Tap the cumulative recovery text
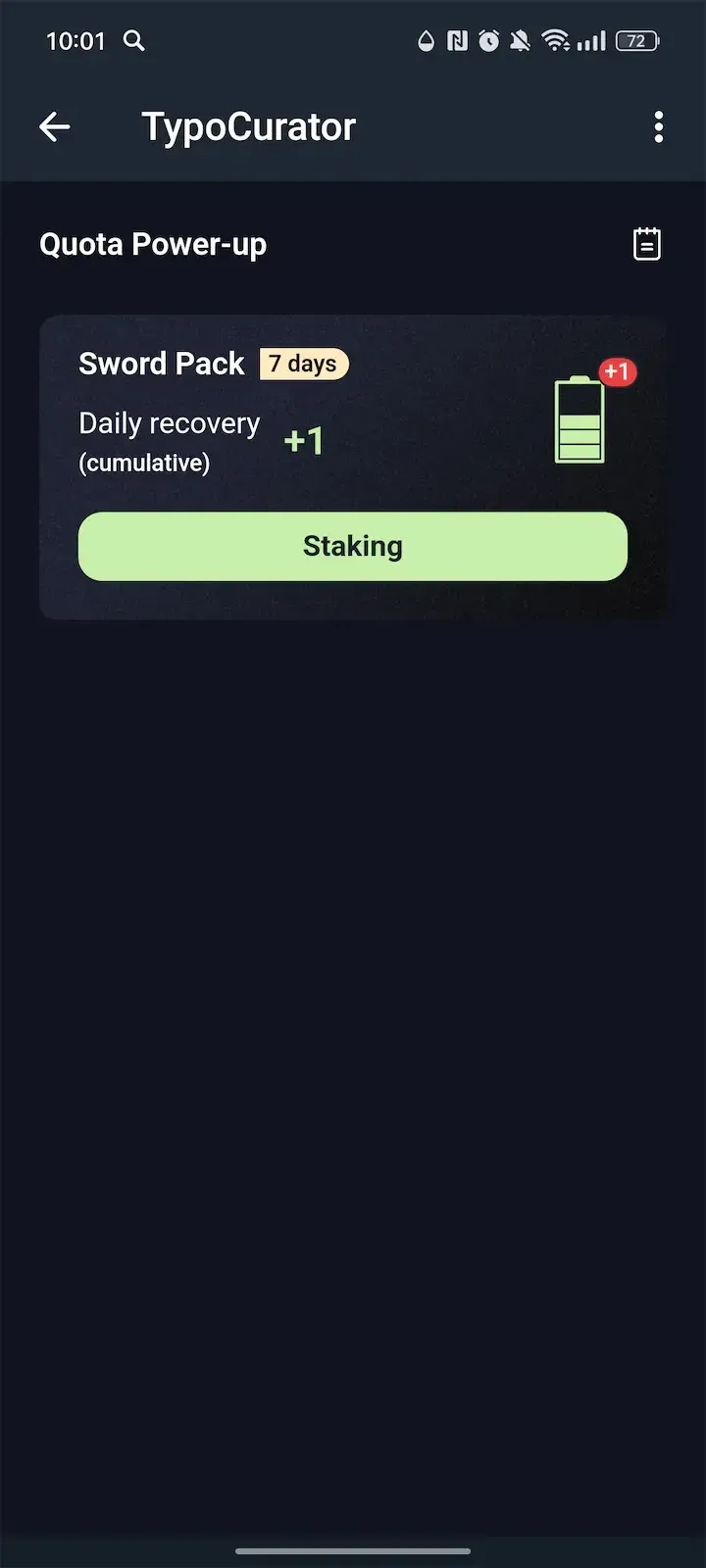The image size is (706, 1568). [x=144, y=463]
